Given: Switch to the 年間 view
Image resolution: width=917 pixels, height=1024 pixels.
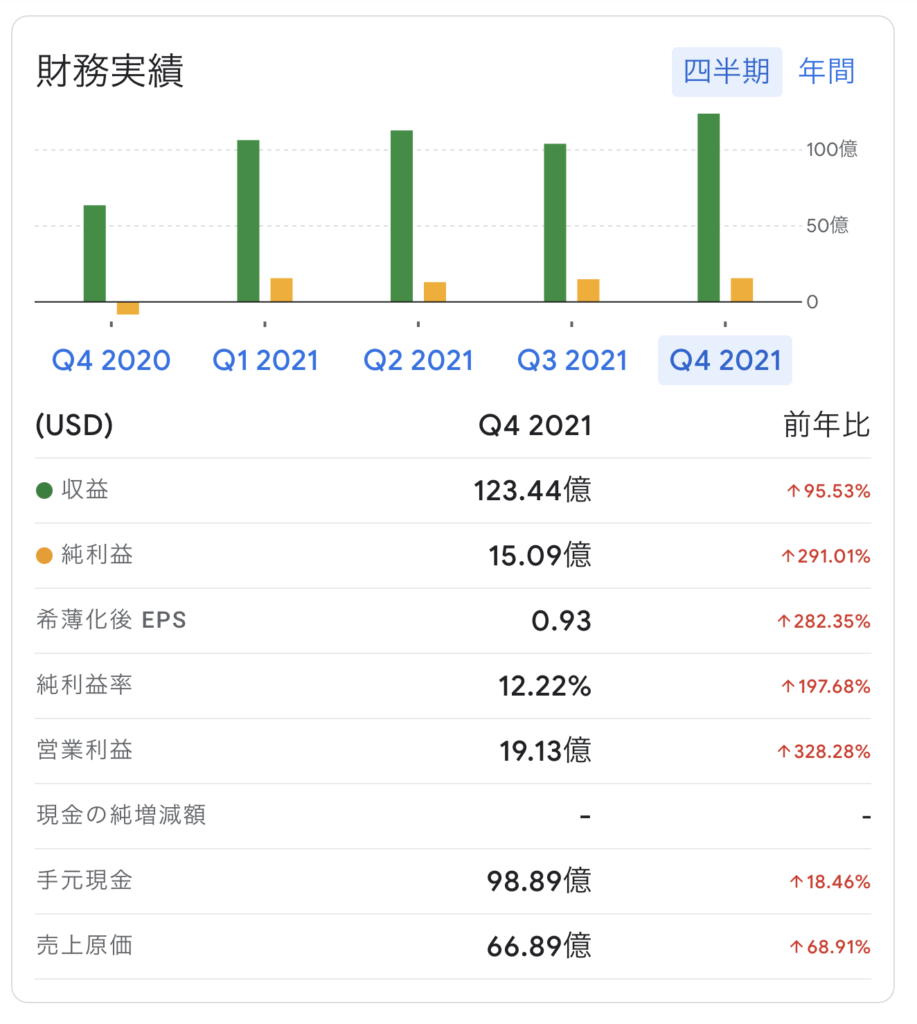Looking at the screenshot, I should (x=826, y=72).
